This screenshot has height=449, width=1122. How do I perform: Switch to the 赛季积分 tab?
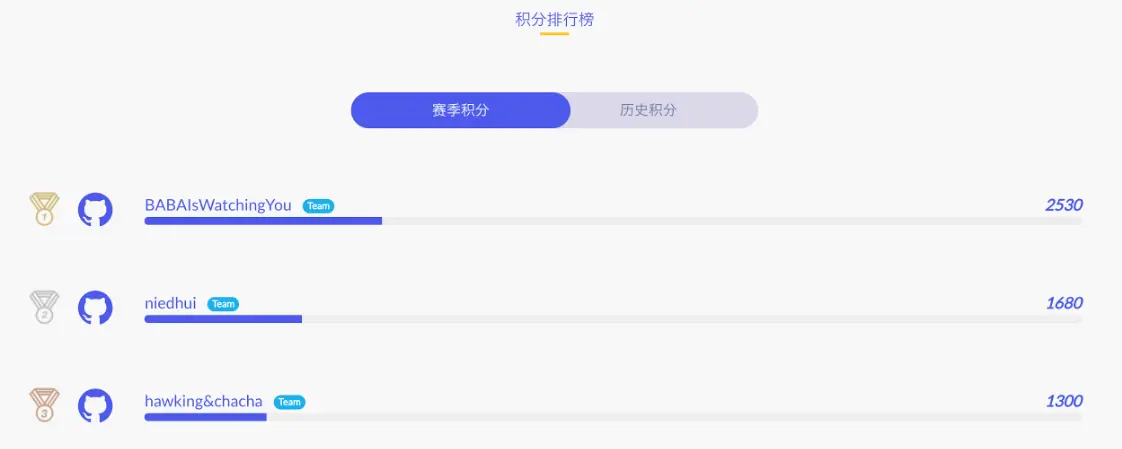click(460, 110)
